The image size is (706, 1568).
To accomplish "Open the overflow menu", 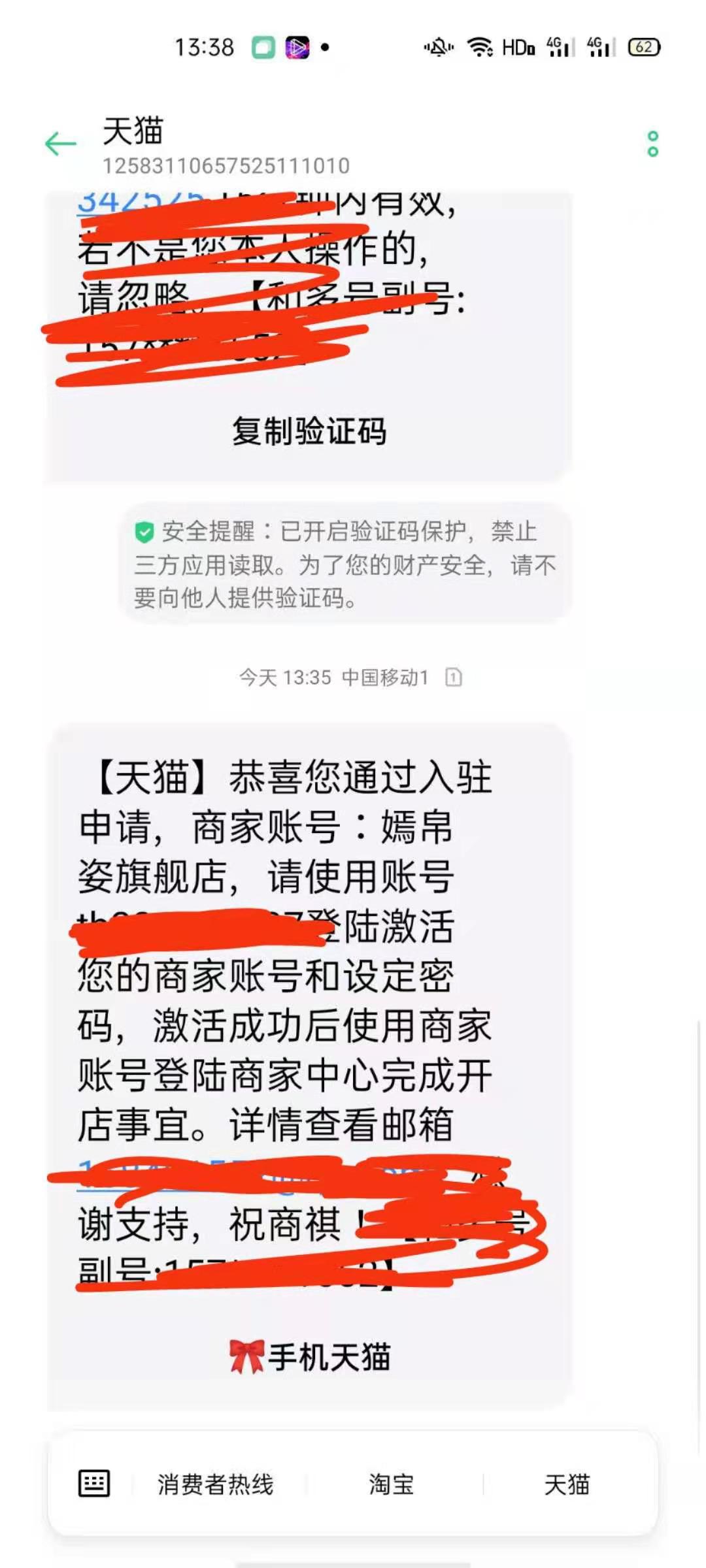I will pyautogui.click(x=652, y=144).
